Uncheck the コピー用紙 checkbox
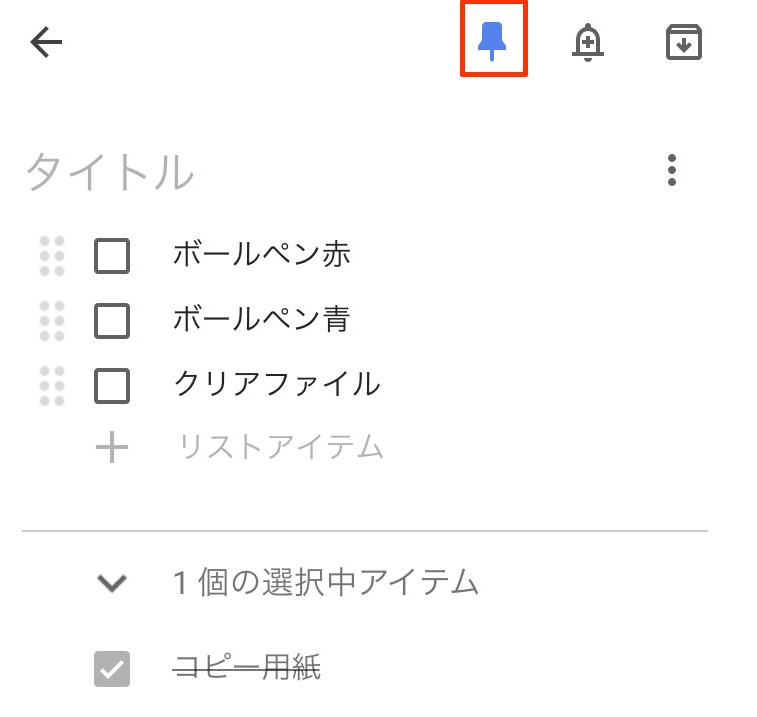 click(112, 669)
